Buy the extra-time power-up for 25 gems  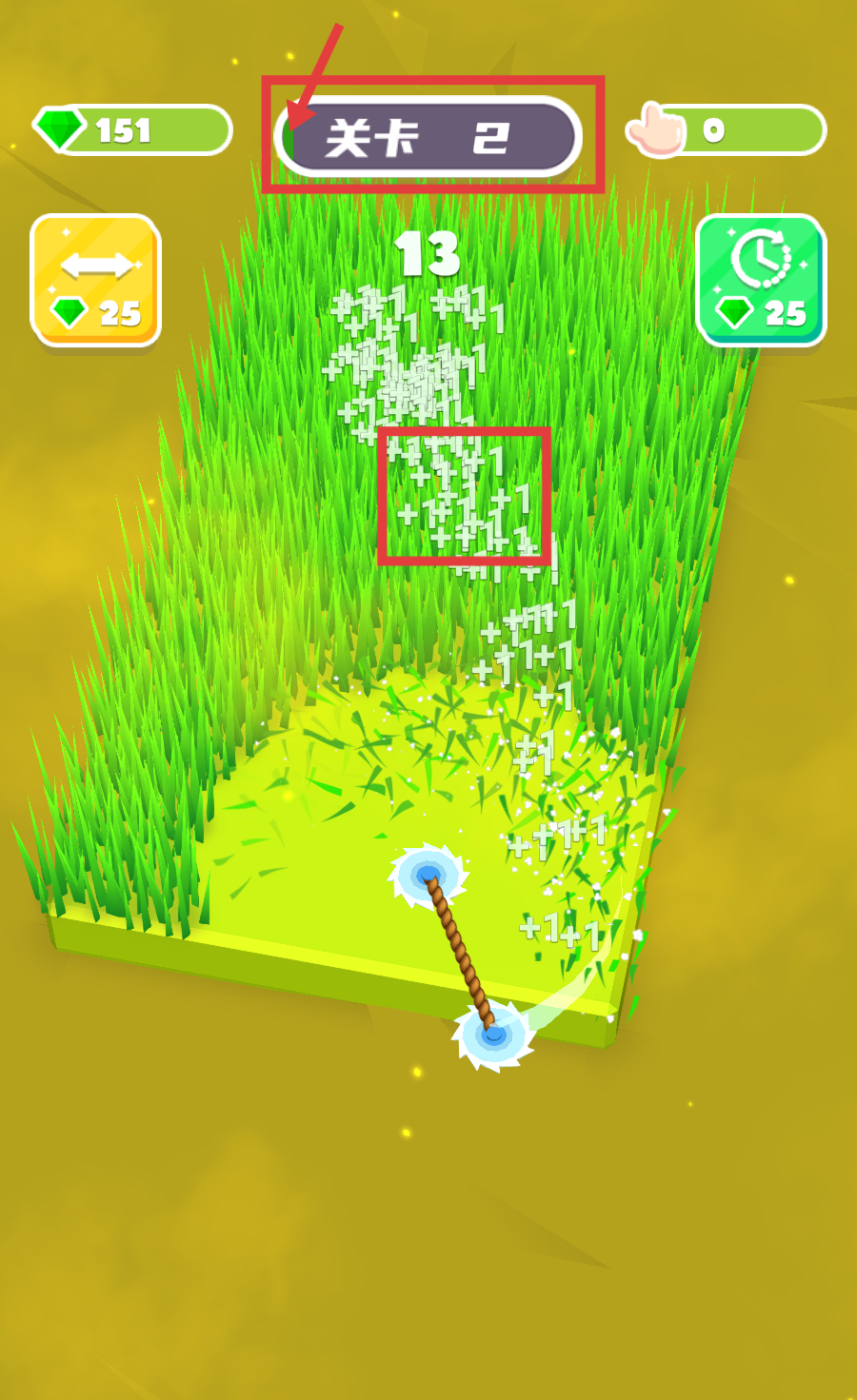(761, 280)
